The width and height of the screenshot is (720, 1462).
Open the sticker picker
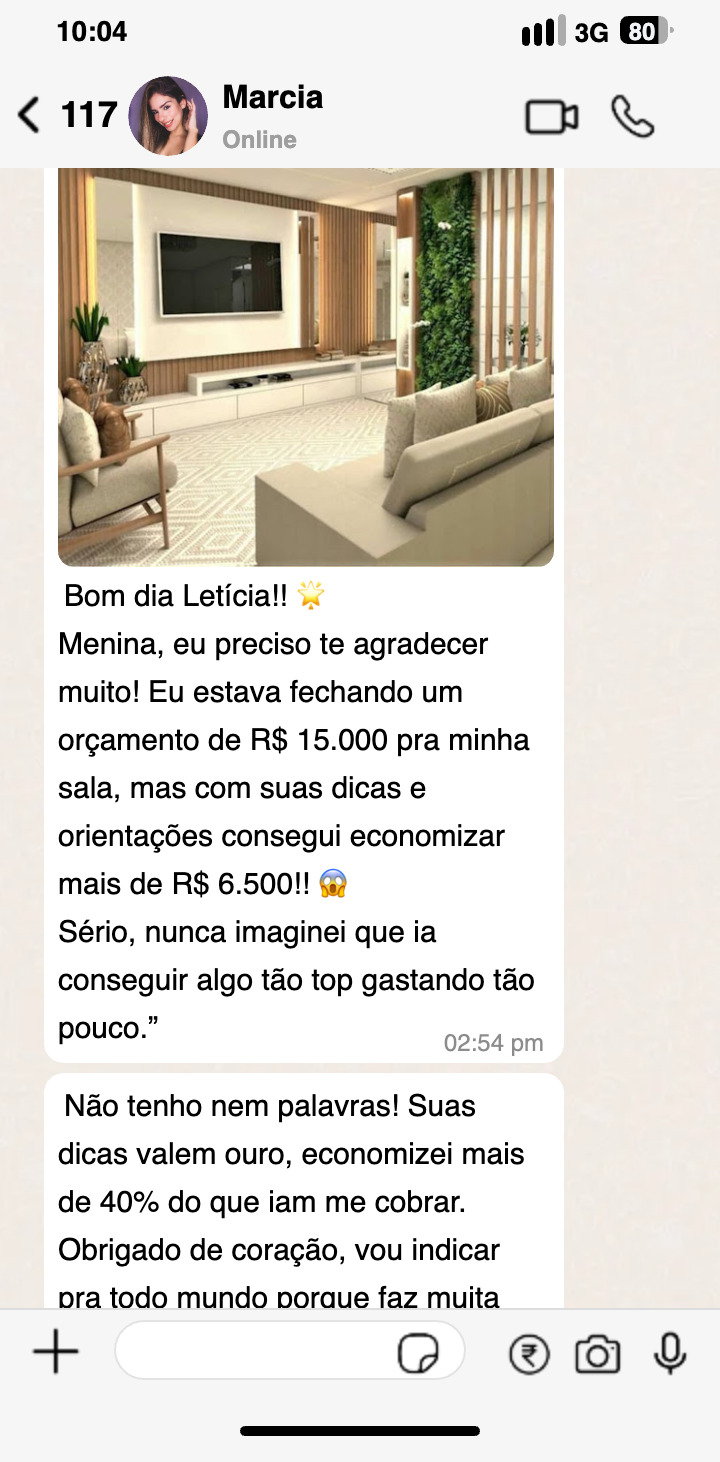[x=418, y=1355]
